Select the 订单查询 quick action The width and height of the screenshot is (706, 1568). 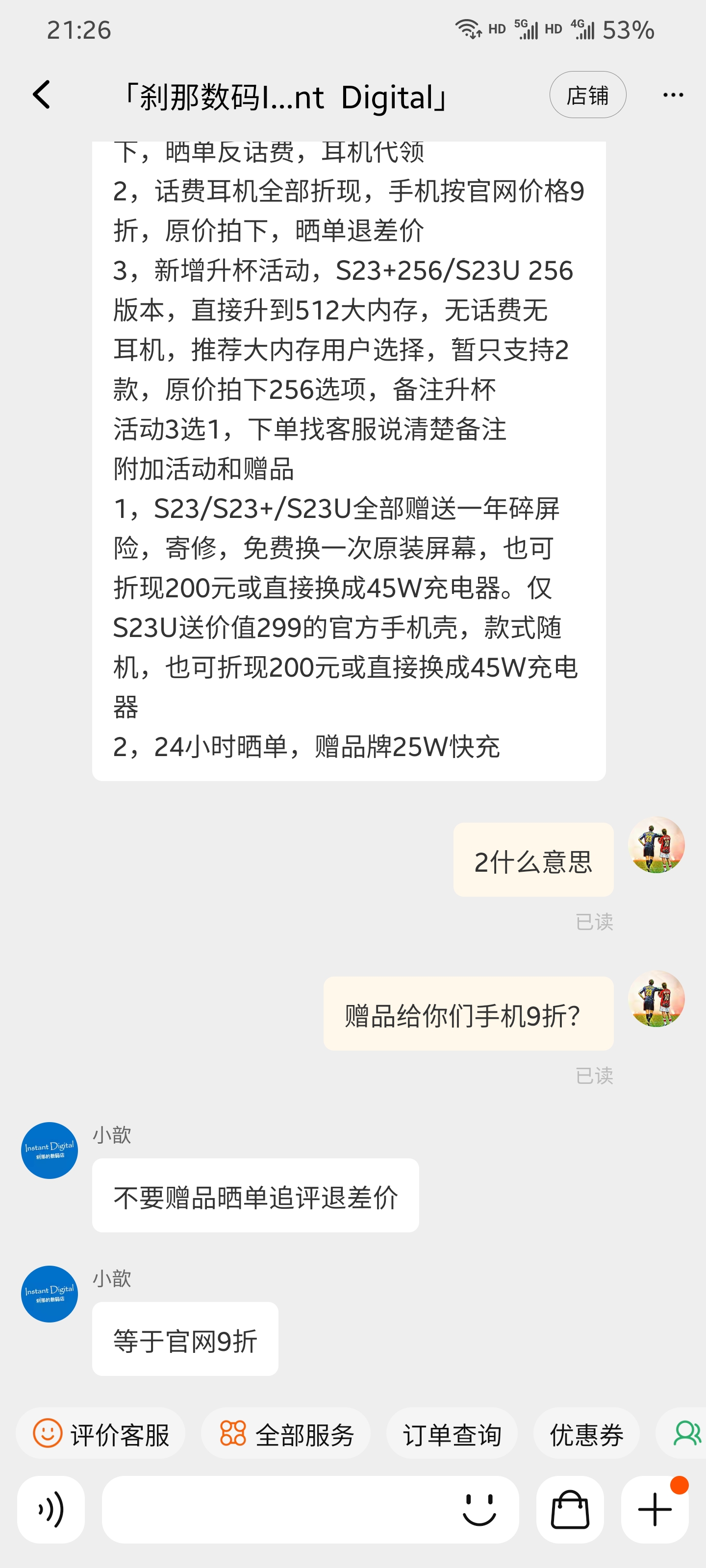pyautogui.click(x=452, y=1433)
